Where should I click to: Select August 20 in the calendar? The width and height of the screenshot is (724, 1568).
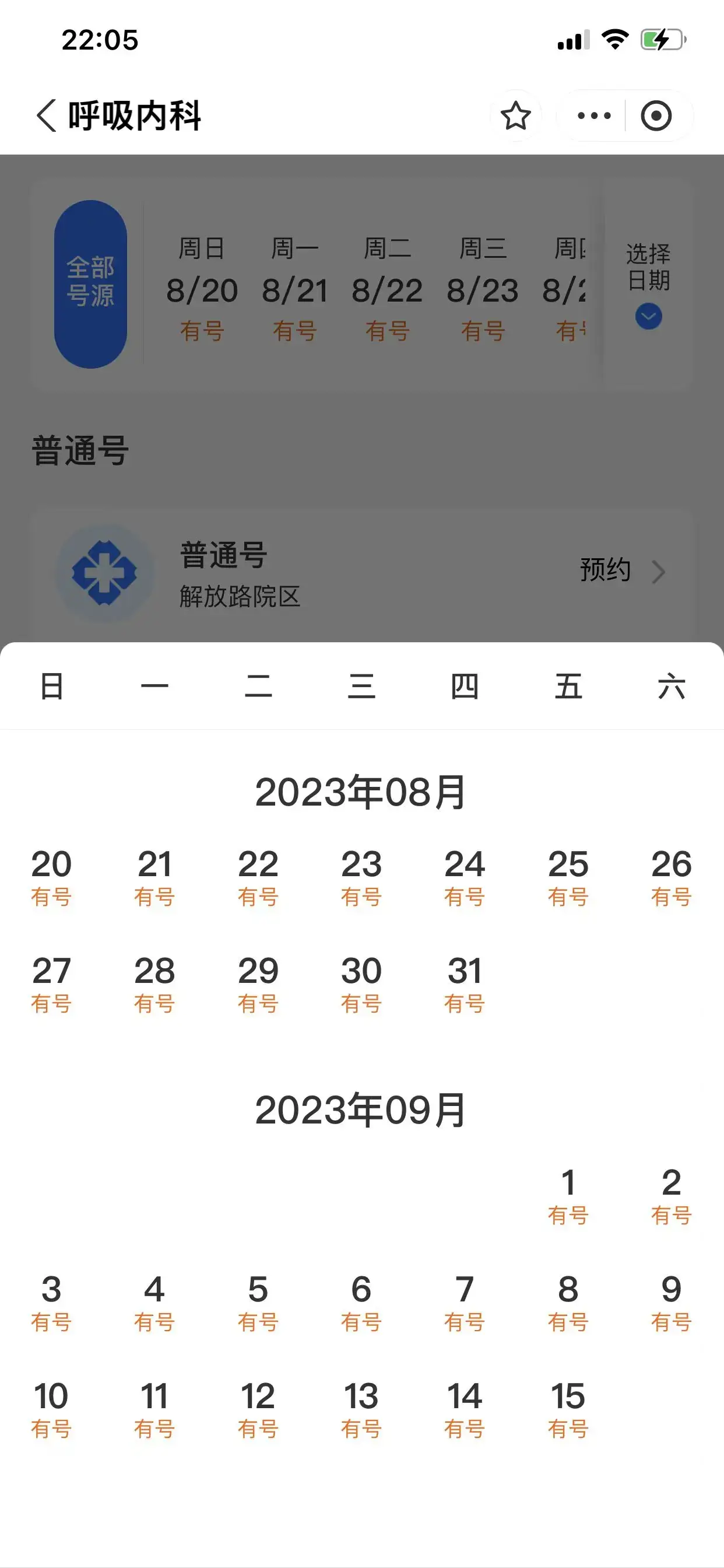[x=51, y=877]
